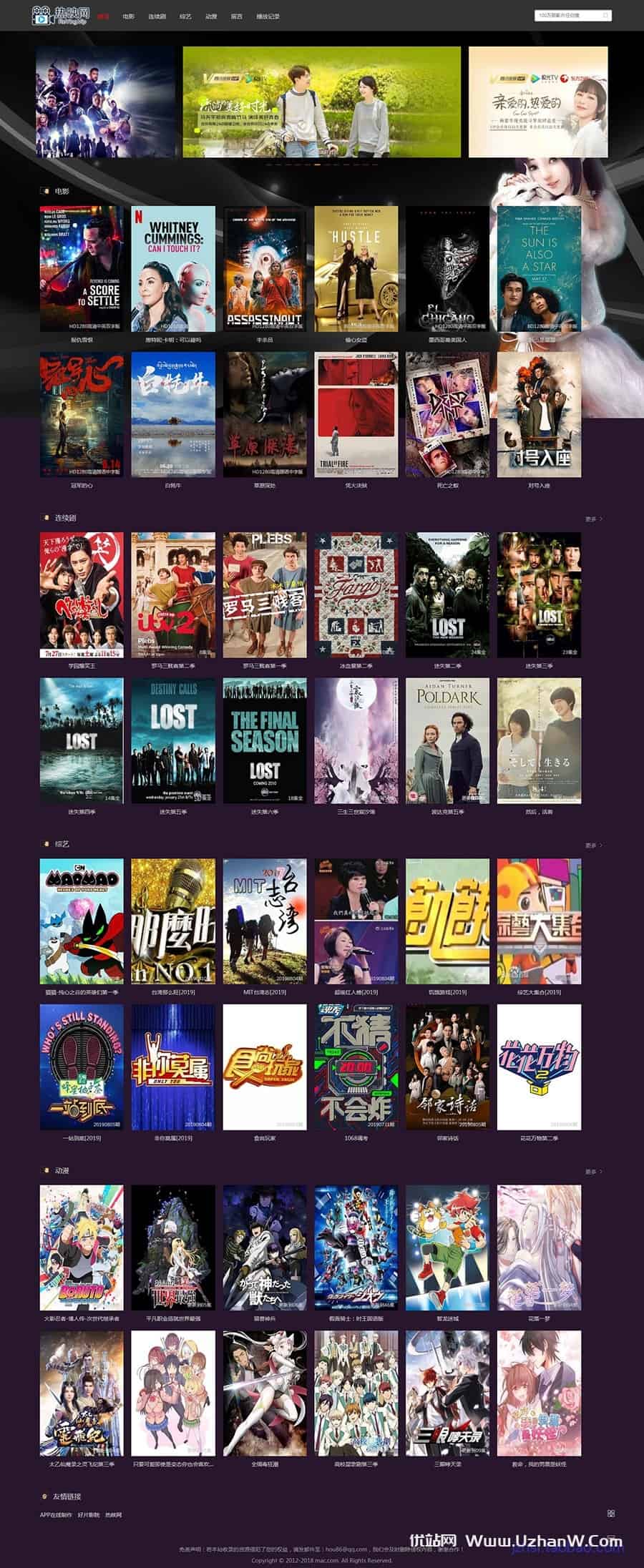Select the 动漫 nav tab
Viewport: 644px width, 1568px height.
click(211, 16)
